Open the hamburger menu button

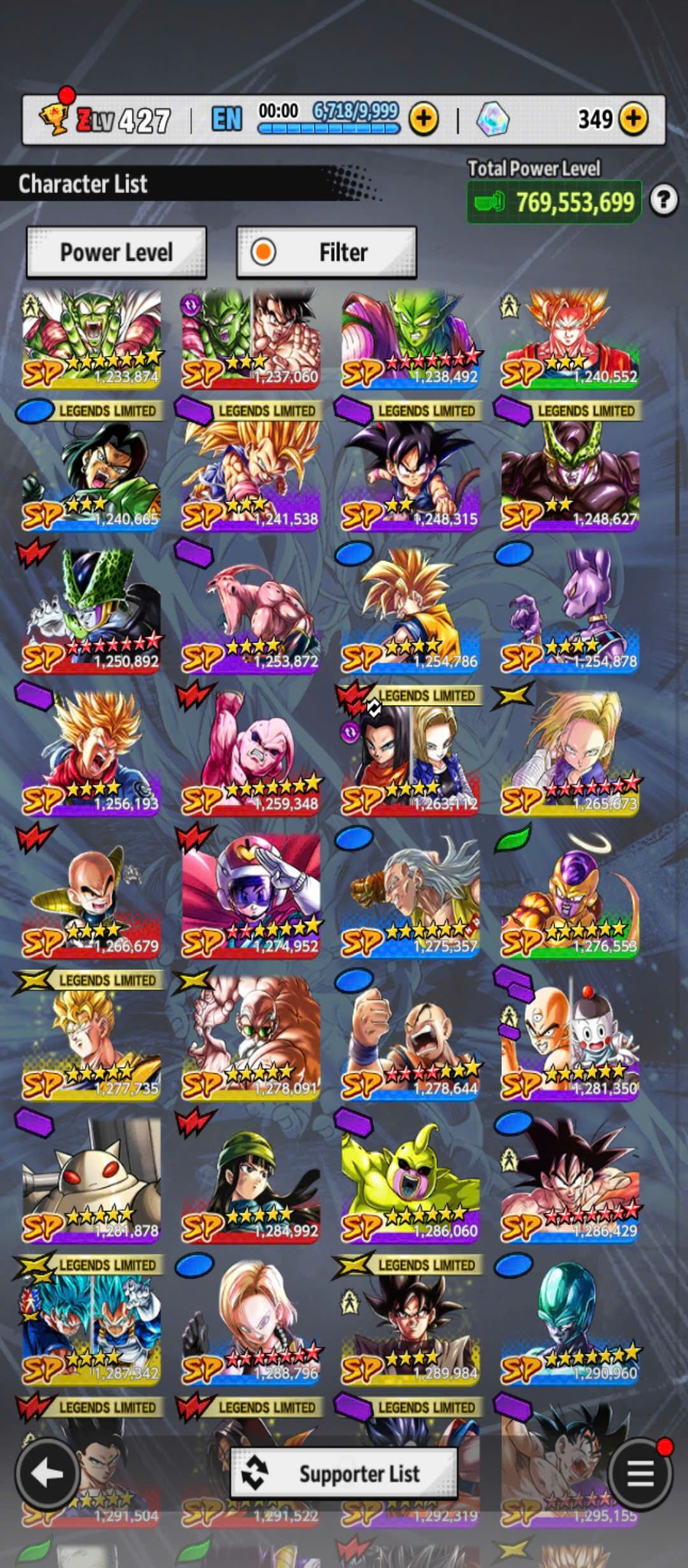(x=640, y=1473)
